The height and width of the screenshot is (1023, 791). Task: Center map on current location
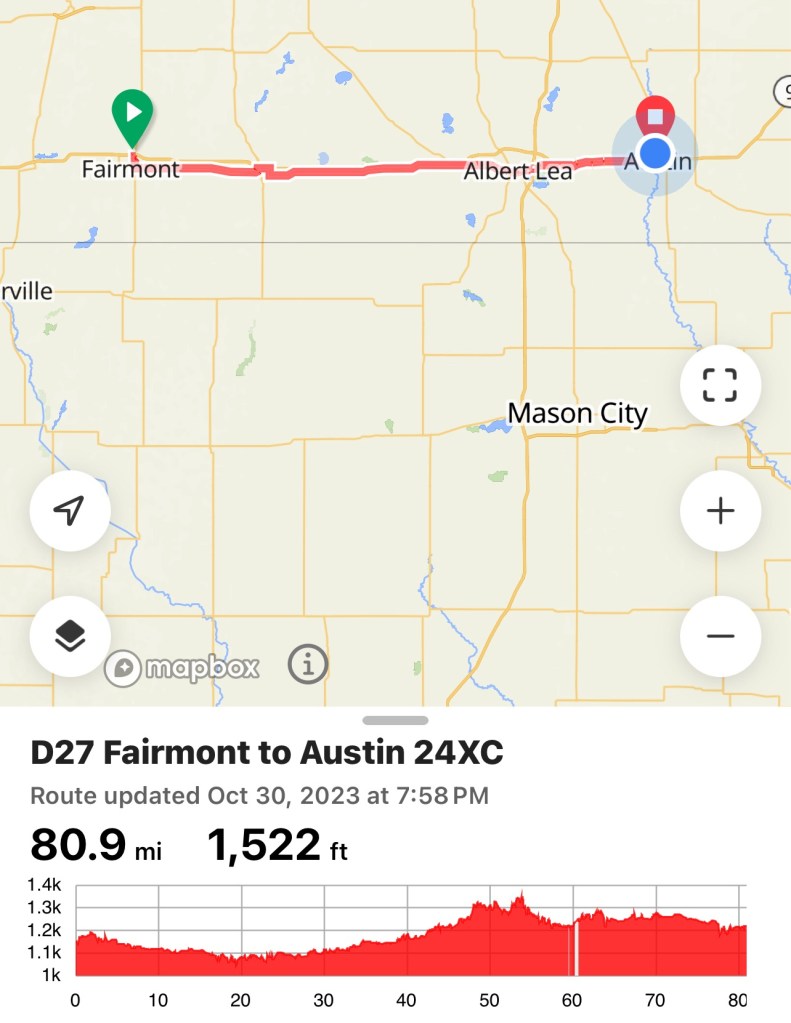[x=69, y=511]
